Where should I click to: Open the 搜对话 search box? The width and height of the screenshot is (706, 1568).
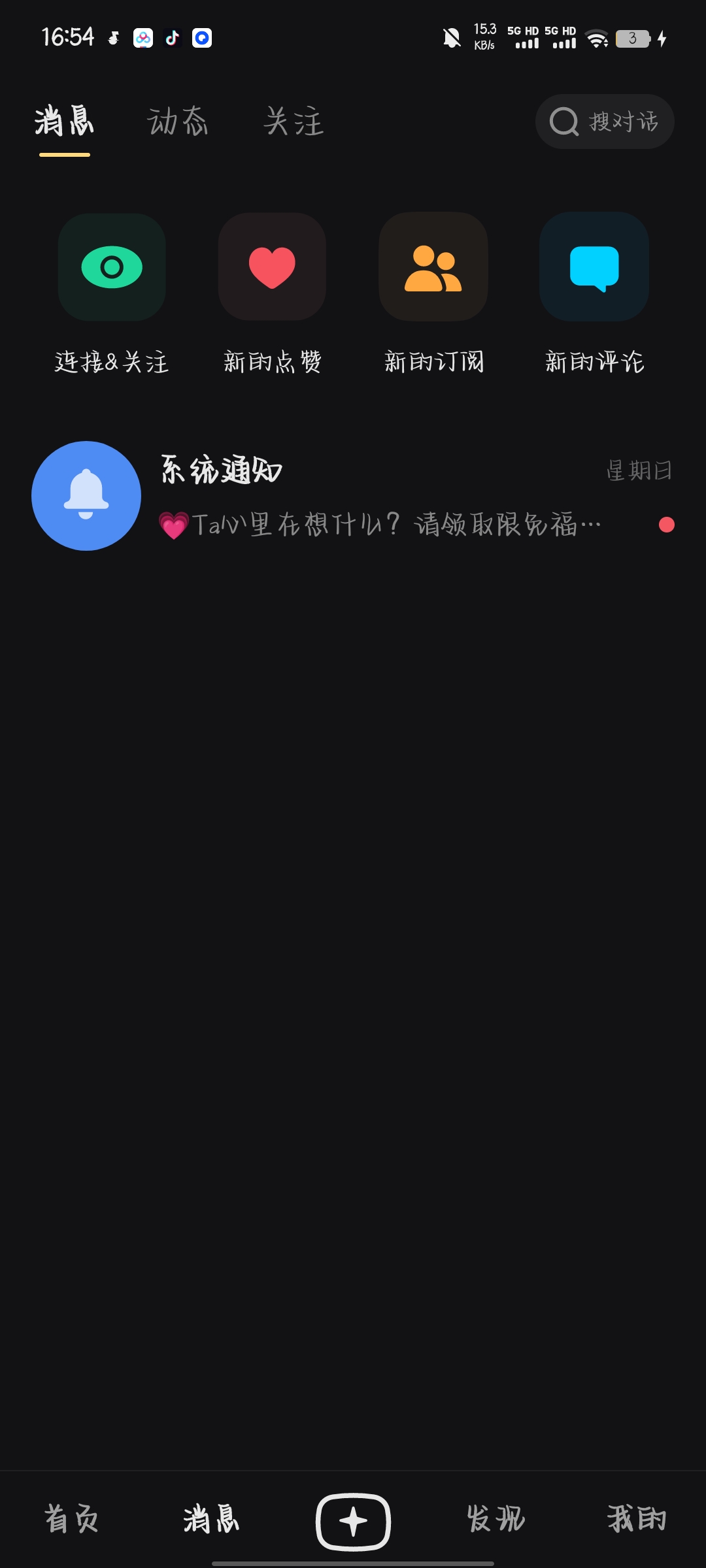pos(605,122)
